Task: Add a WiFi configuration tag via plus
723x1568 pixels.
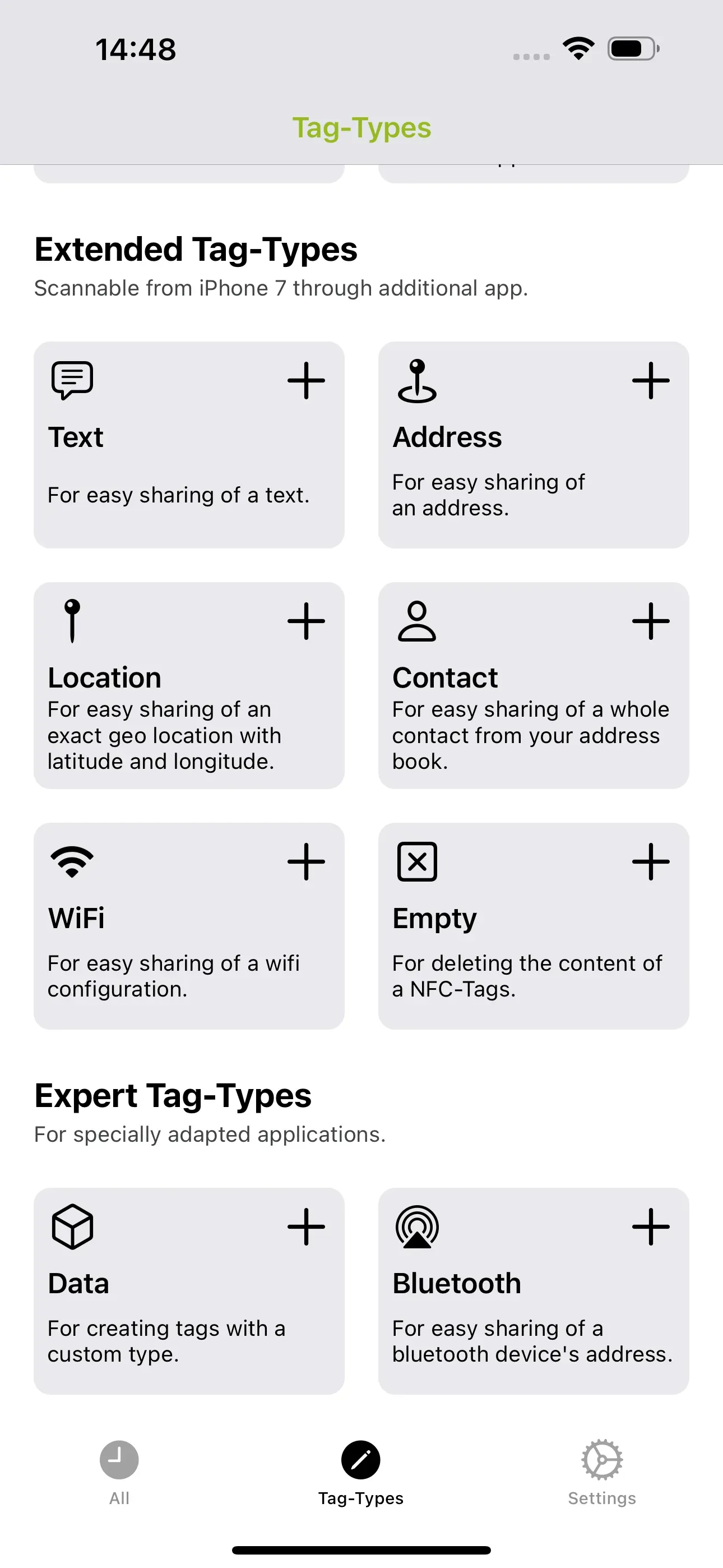Action: 306,861
